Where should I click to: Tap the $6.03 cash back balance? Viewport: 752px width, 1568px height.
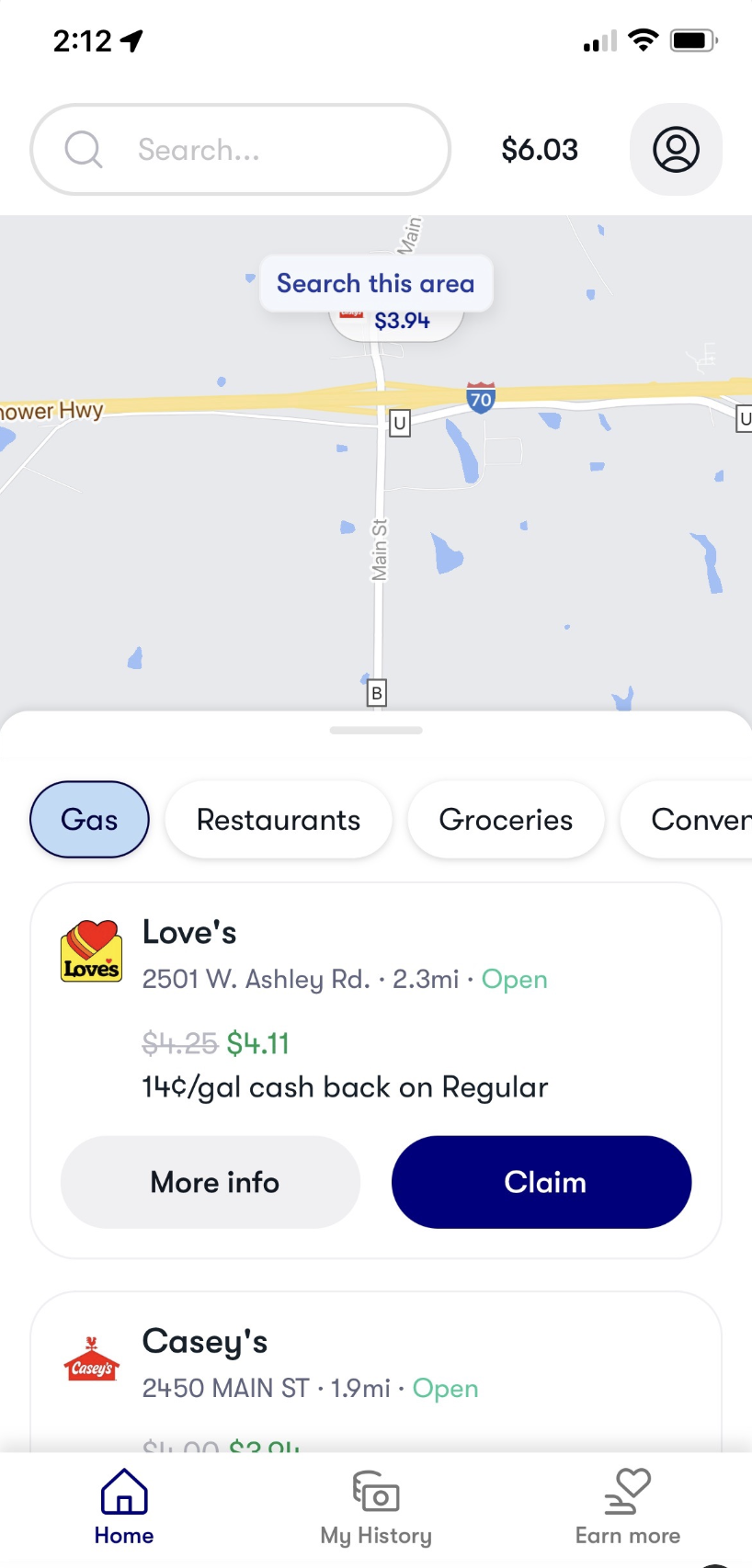tap(540, 150)
